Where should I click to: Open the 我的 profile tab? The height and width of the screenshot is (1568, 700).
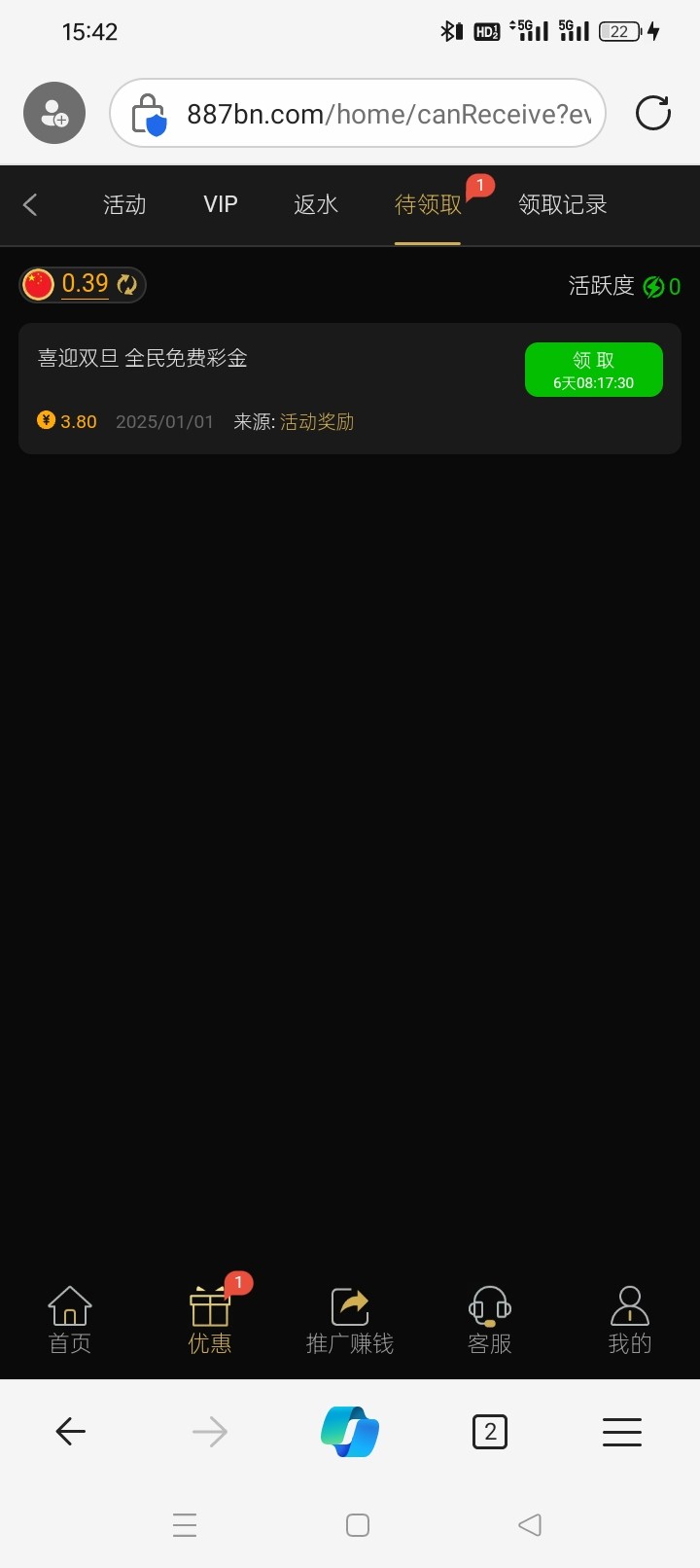tap(630, 1320)
